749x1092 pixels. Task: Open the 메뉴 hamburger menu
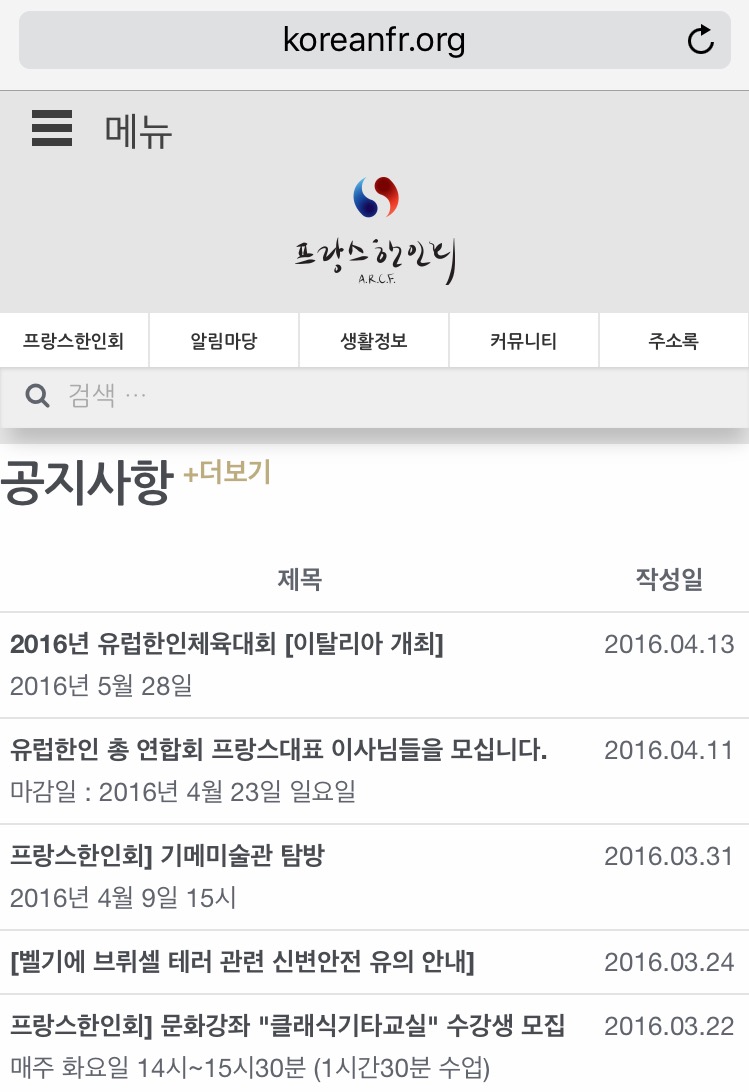[52, 129]
